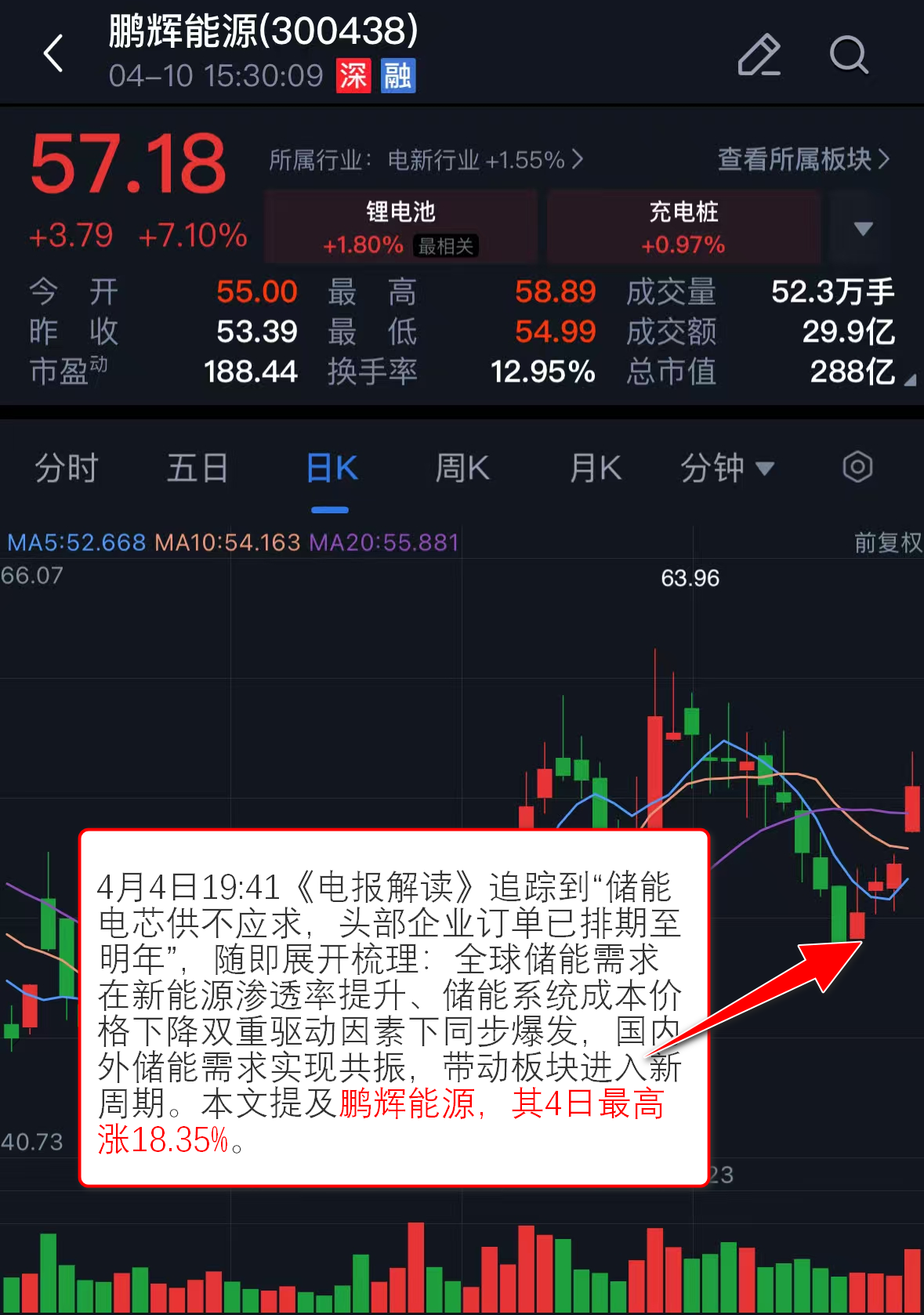Switch to the 五日 chart tab
The image size is (924, 1315).
pos(197,469)
